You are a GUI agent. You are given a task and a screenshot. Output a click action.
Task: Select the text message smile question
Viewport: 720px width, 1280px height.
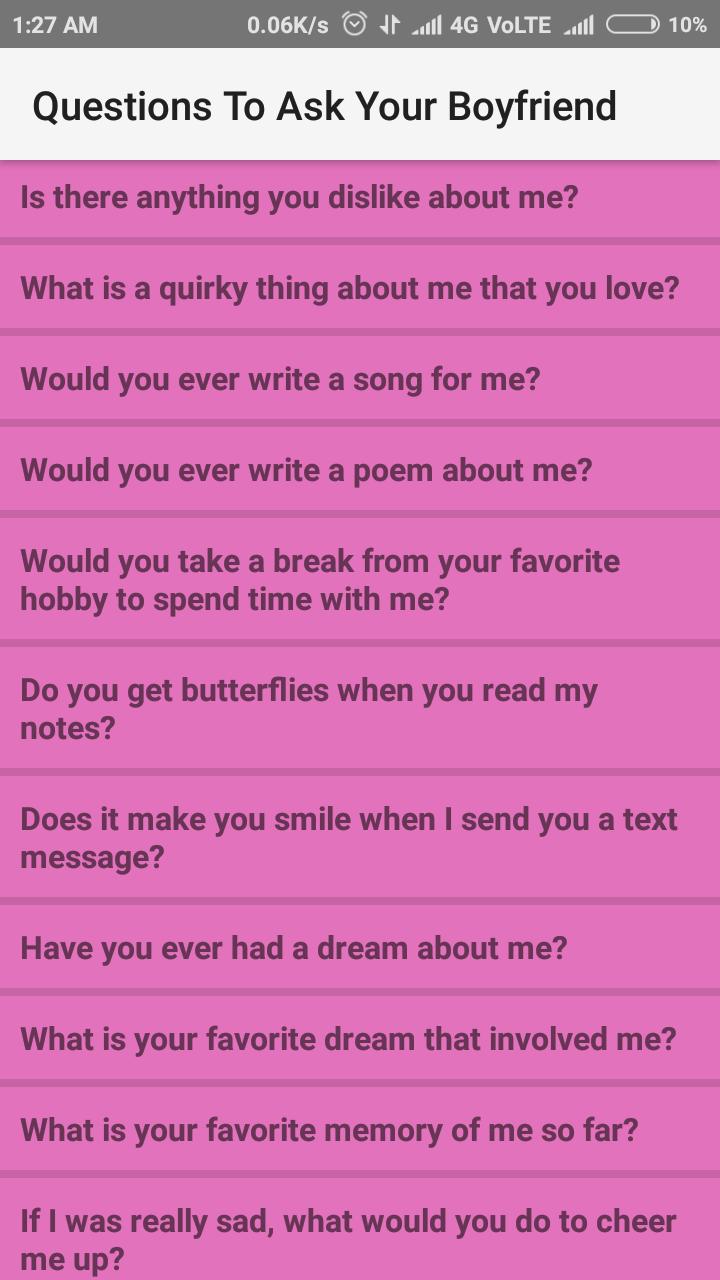coord(360,837)
